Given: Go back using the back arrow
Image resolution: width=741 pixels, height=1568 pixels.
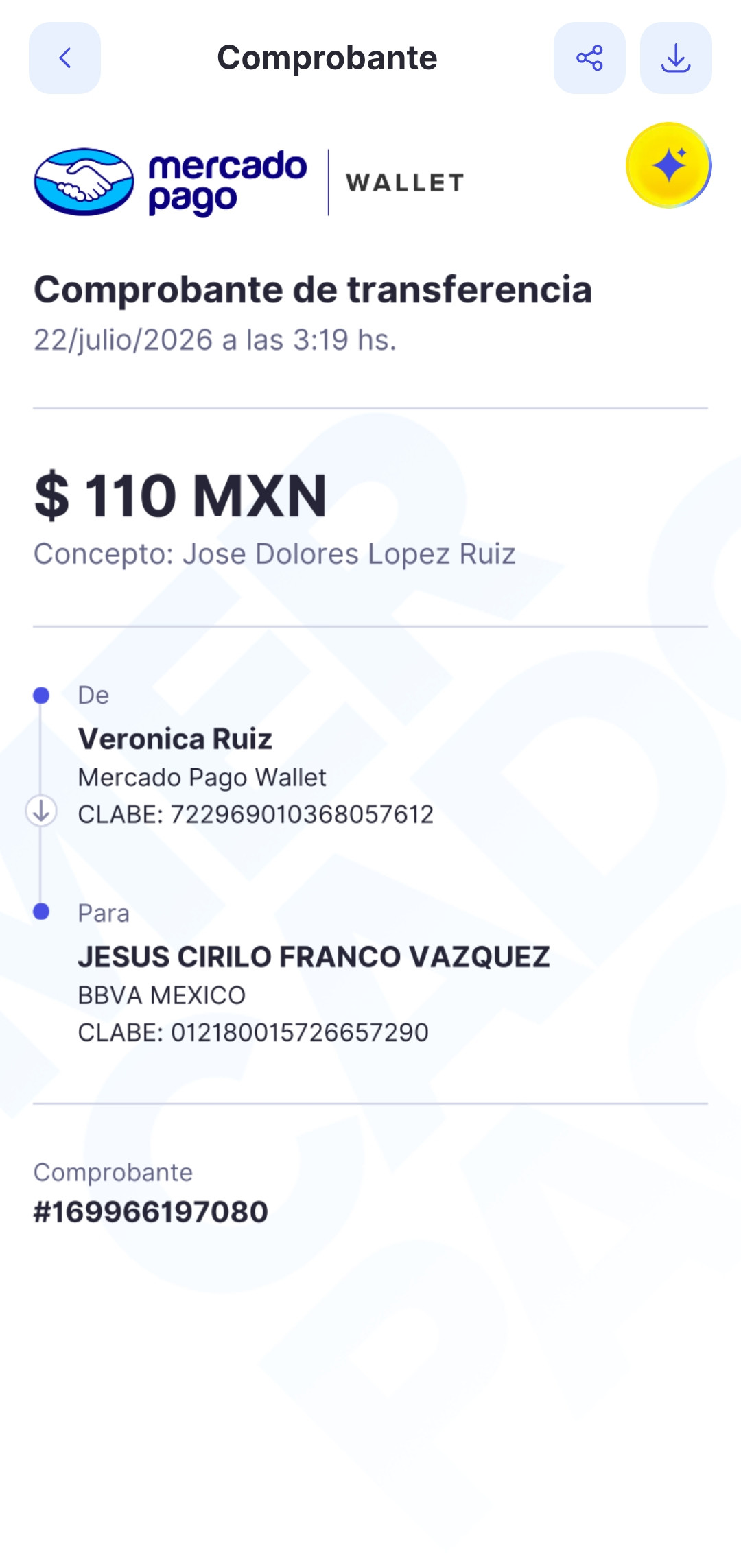Looking at the screenshot, I should click(64, 58).
